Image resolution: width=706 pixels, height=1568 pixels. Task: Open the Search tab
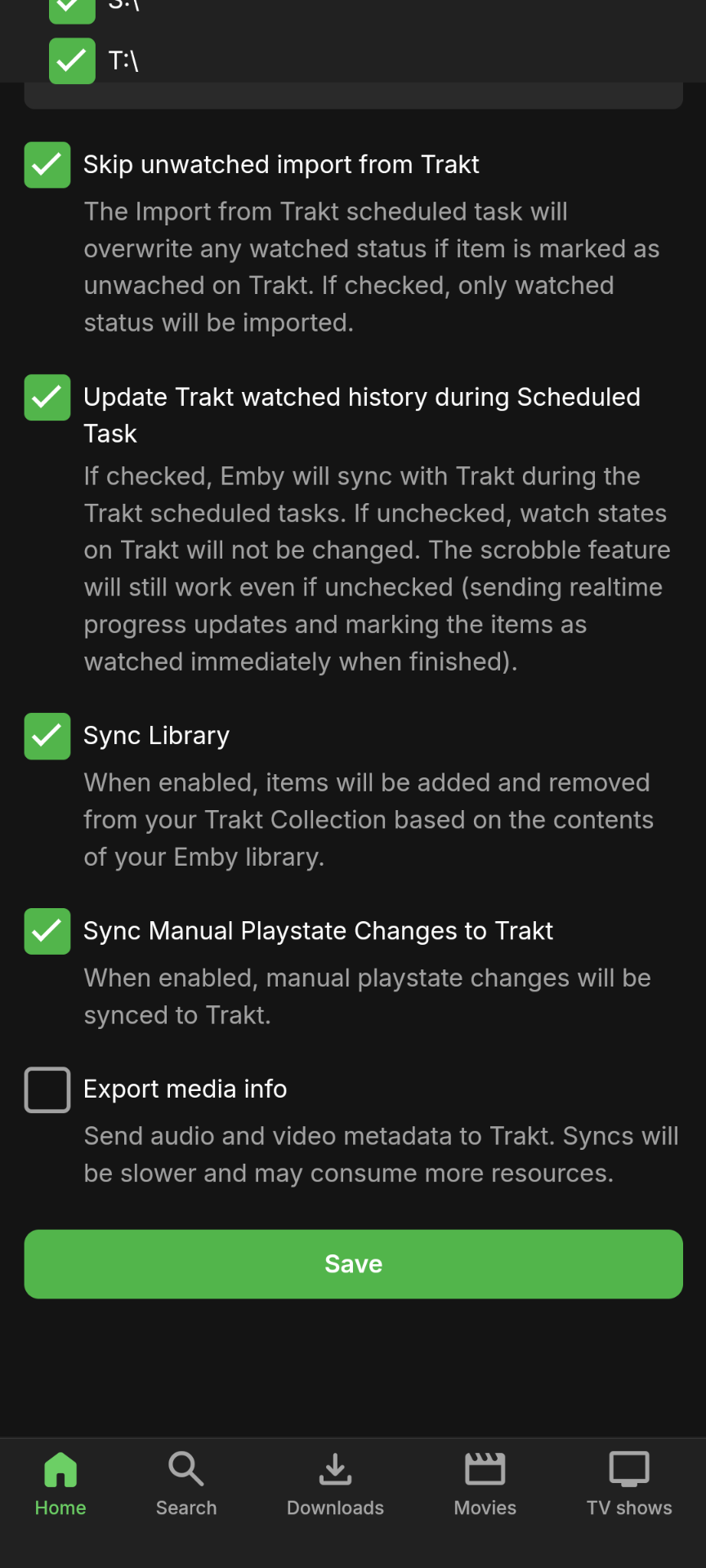(186, 1484)
